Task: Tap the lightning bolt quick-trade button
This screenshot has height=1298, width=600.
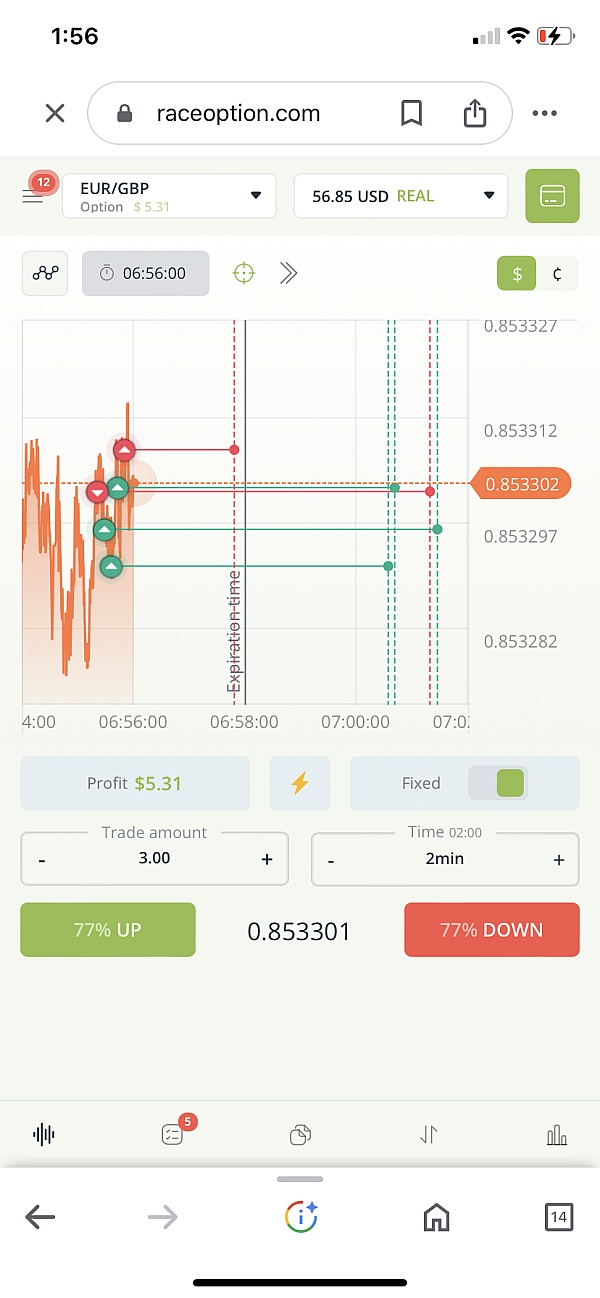Action: point(300,783)
